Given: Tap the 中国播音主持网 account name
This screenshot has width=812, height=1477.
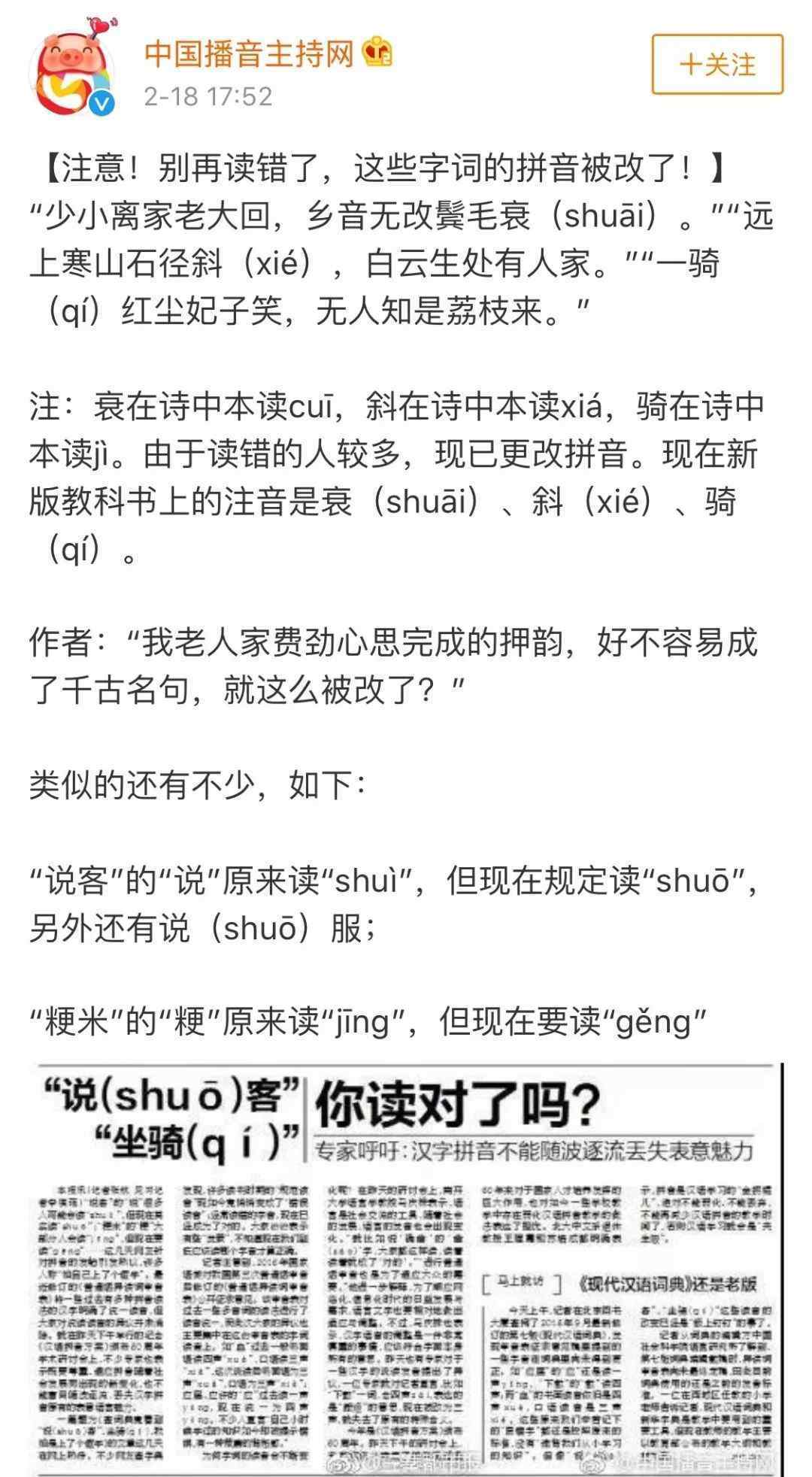Looking at the screenshot, I should coord(249,53).
